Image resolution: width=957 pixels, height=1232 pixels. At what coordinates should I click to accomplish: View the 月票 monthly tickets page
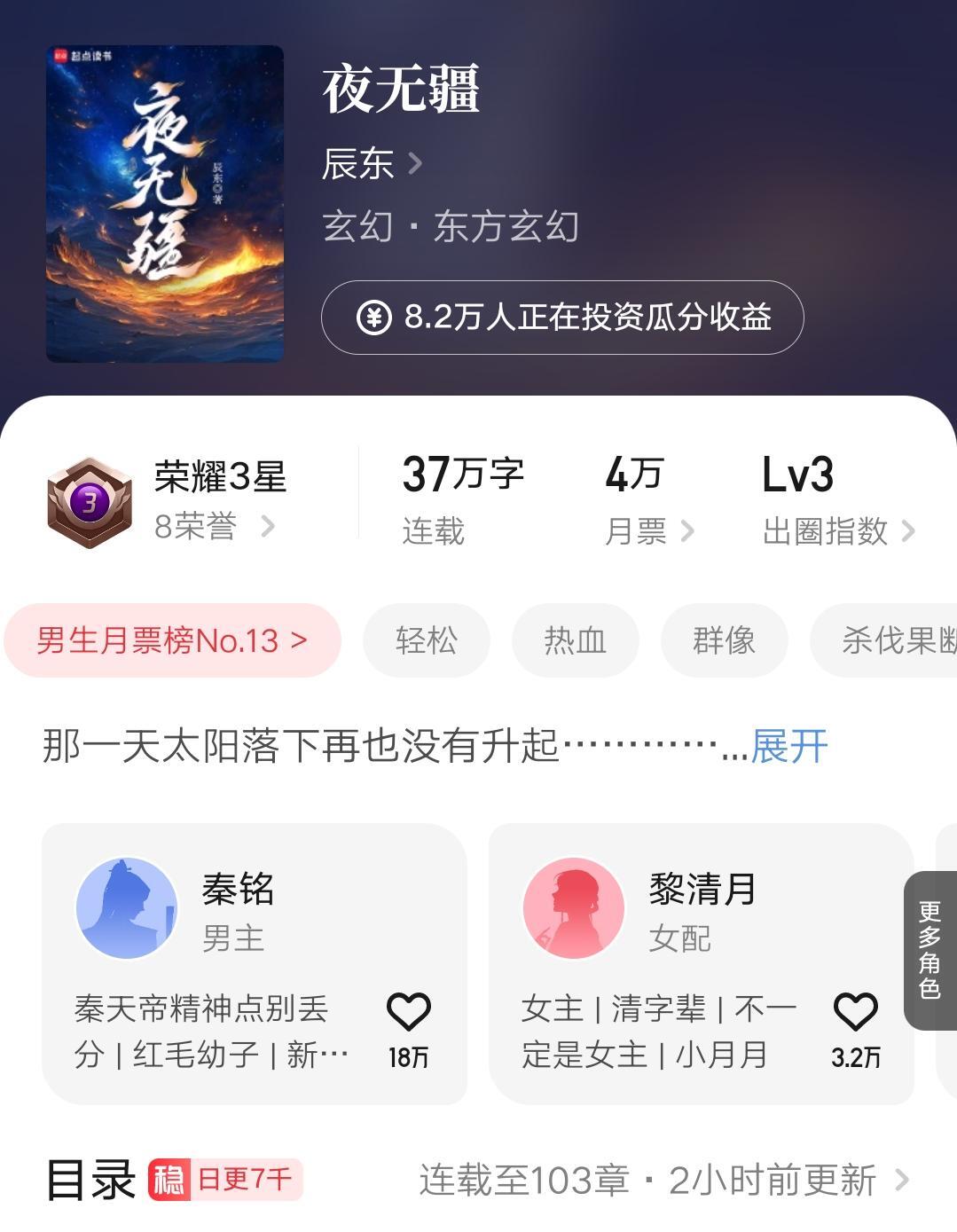(648, 500)
